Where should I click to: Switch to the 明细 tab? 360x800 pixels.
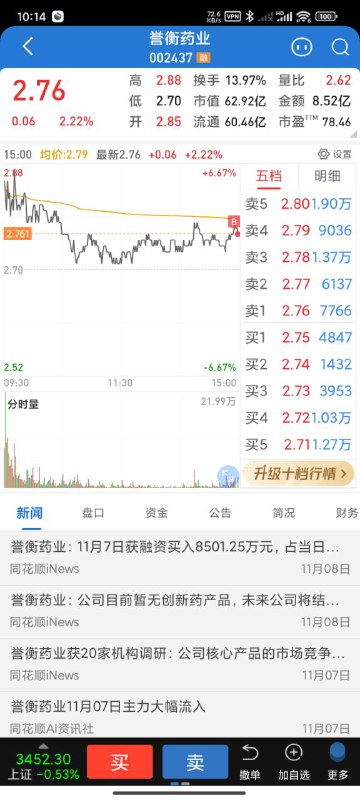tap(327, 177)
